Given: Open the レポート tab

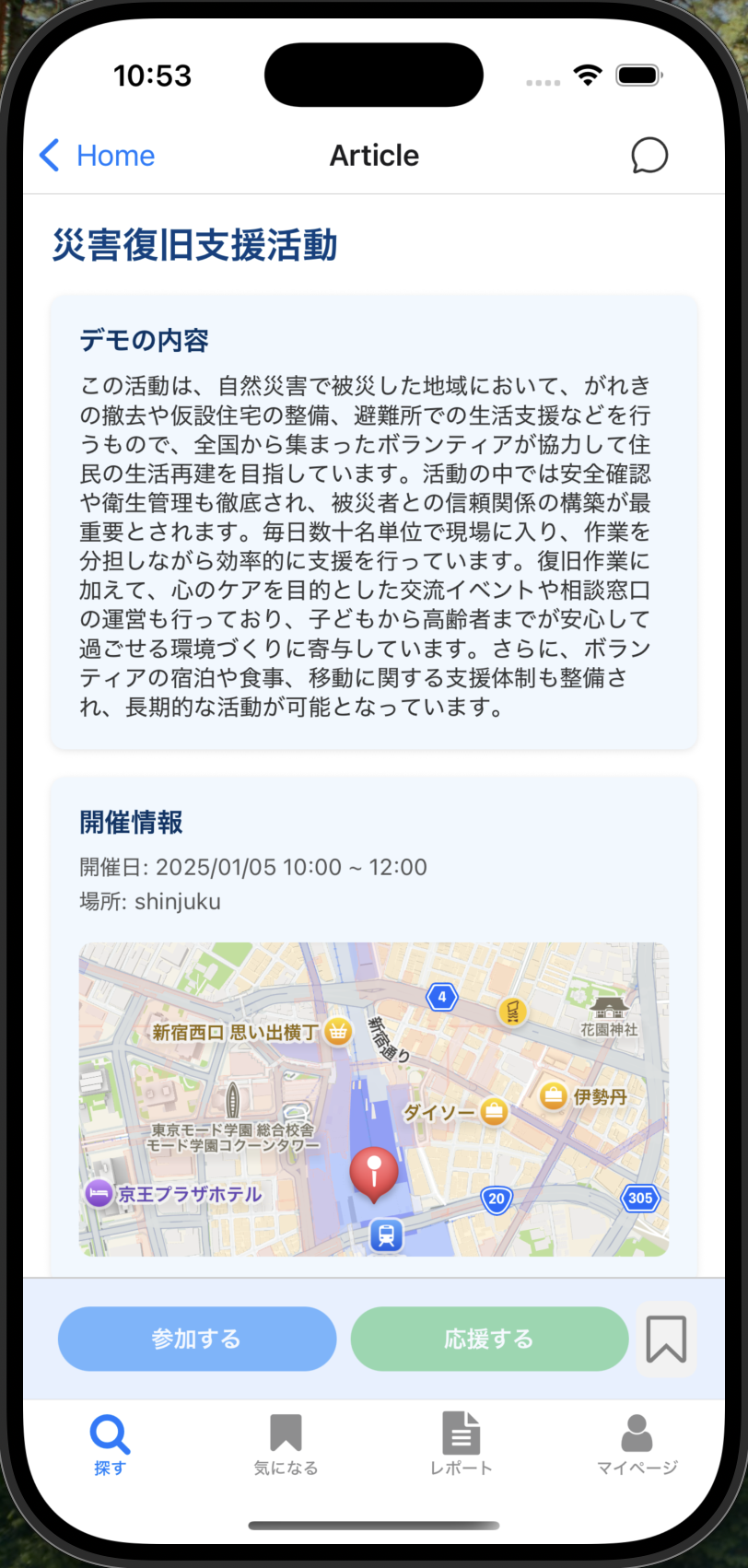Looking at the screenshot, I should coord(461,1444).
